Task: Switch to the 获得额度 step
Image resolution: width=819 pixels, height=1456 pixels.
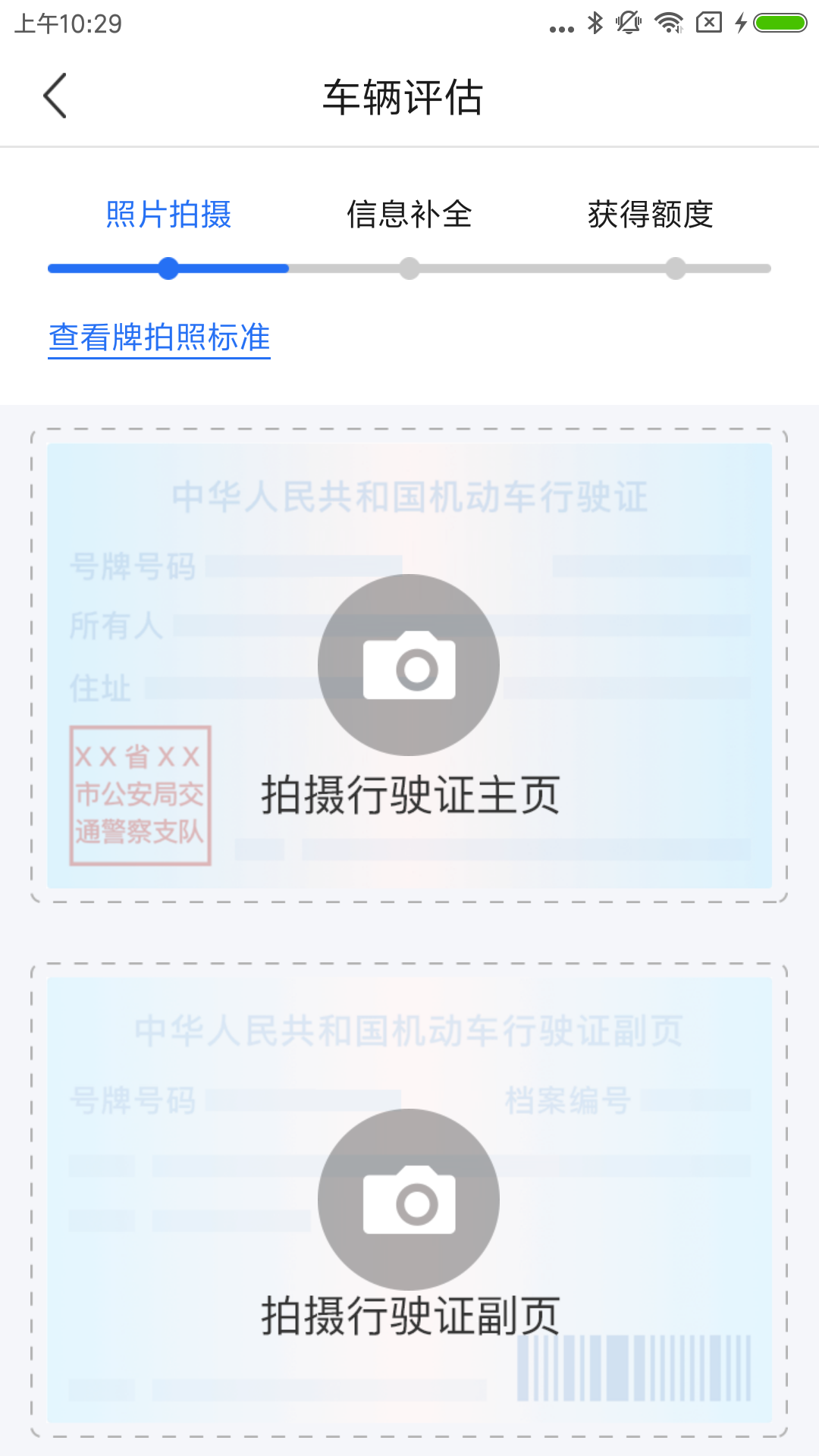Action: coord(651,216)
